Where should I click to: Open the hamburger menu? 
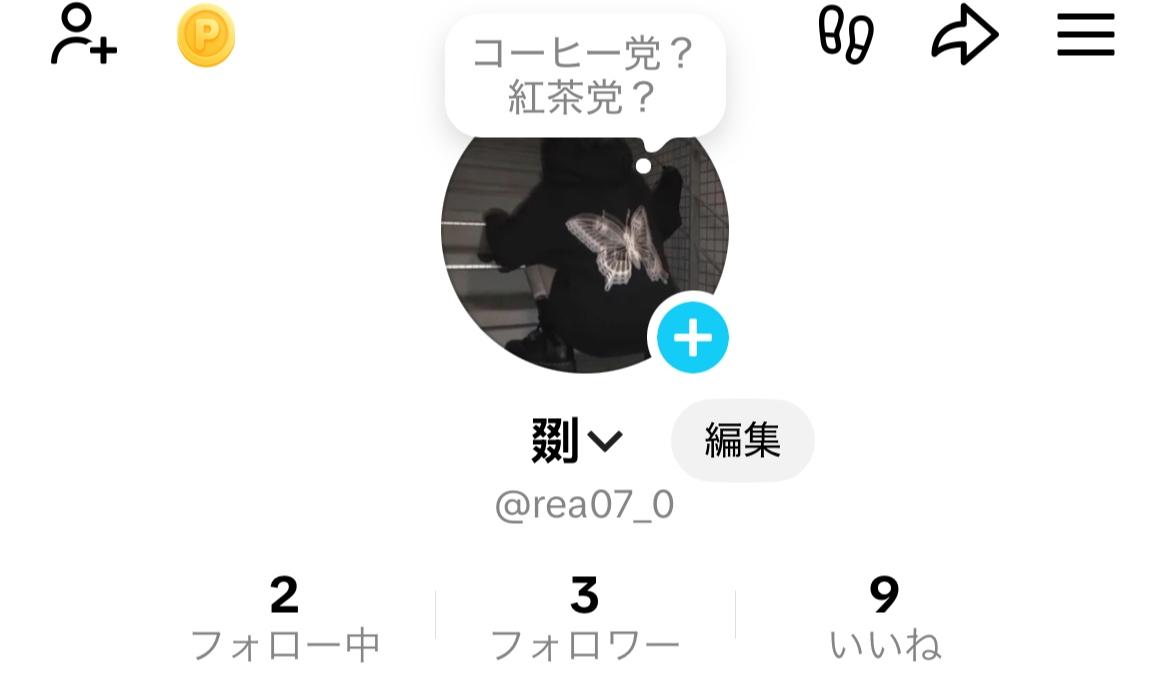(x=1085, y=36)
